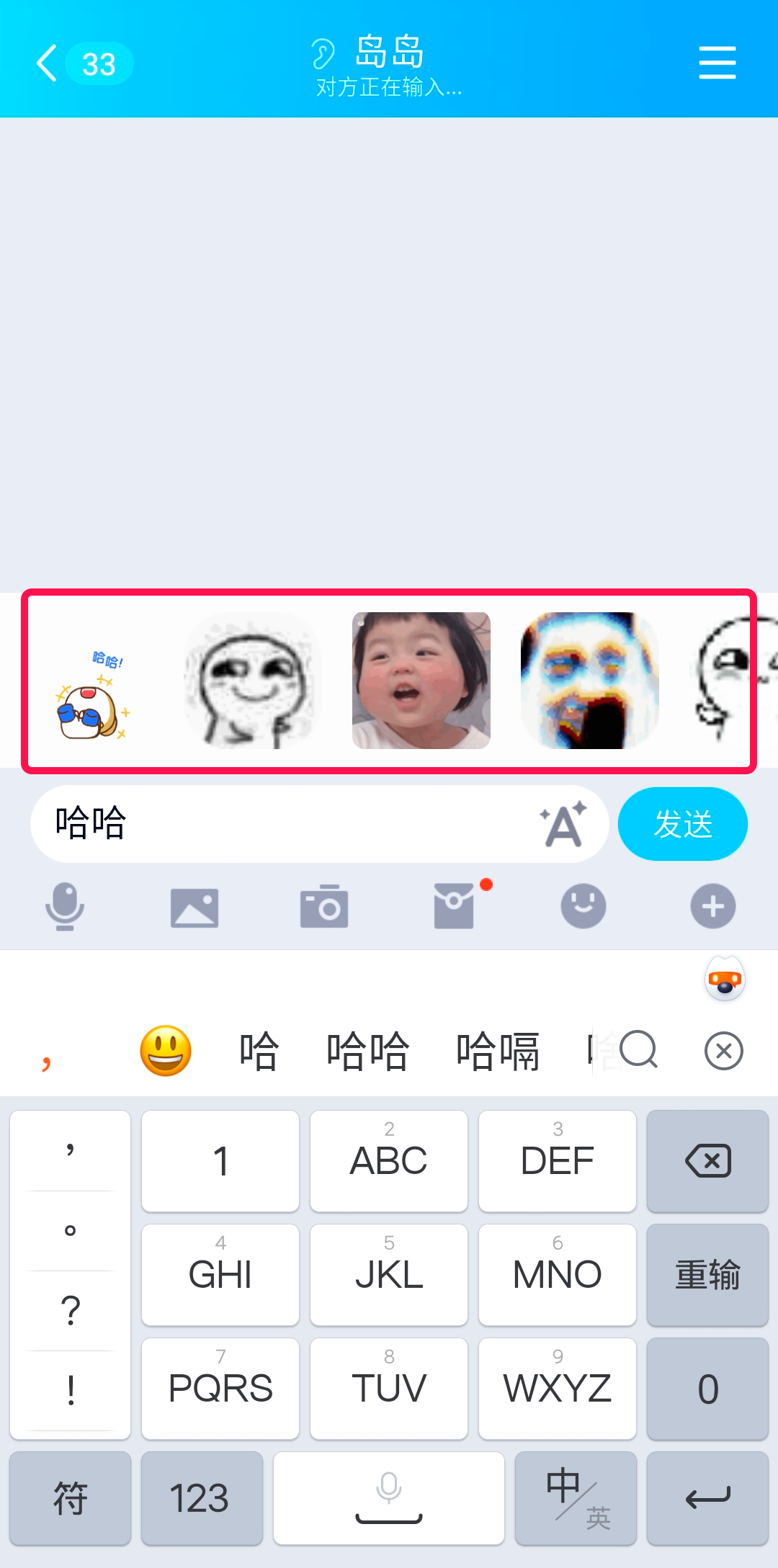Open the font style A icon
Screen dimensions: 778x1568
564,824
